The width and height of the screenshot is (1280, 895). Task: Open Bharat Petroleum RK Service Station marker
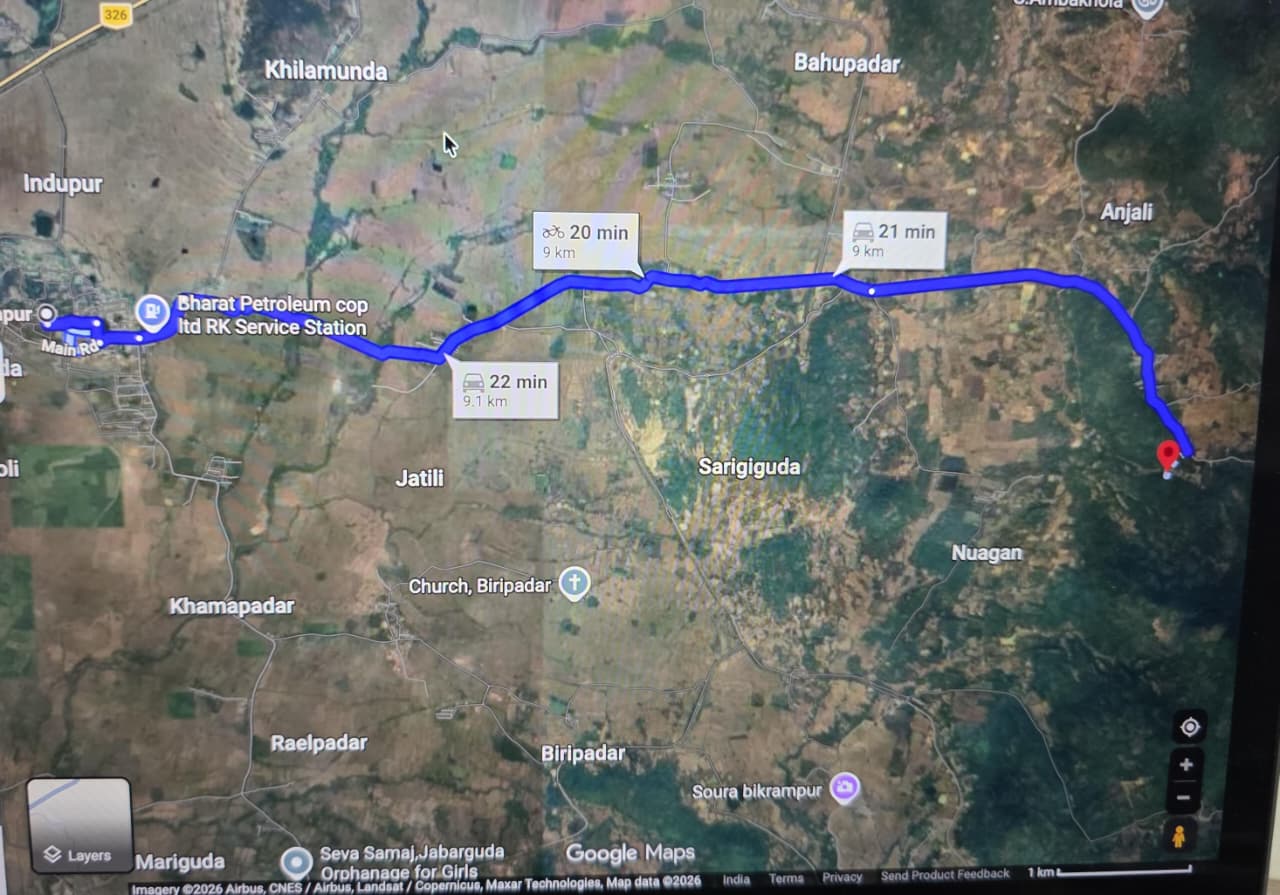click(152, 313)
